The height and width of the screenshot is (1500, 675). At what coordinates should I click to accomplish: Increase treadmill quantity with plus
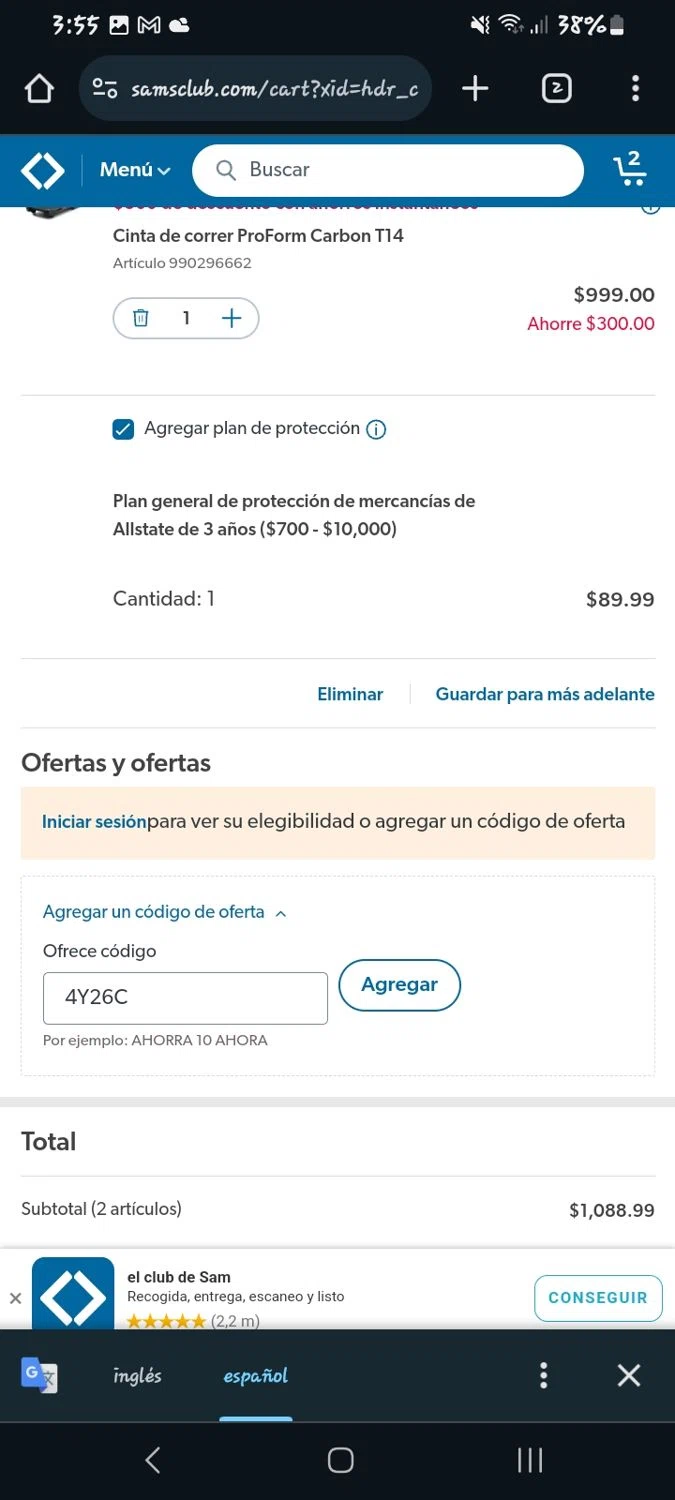[231, 318]
